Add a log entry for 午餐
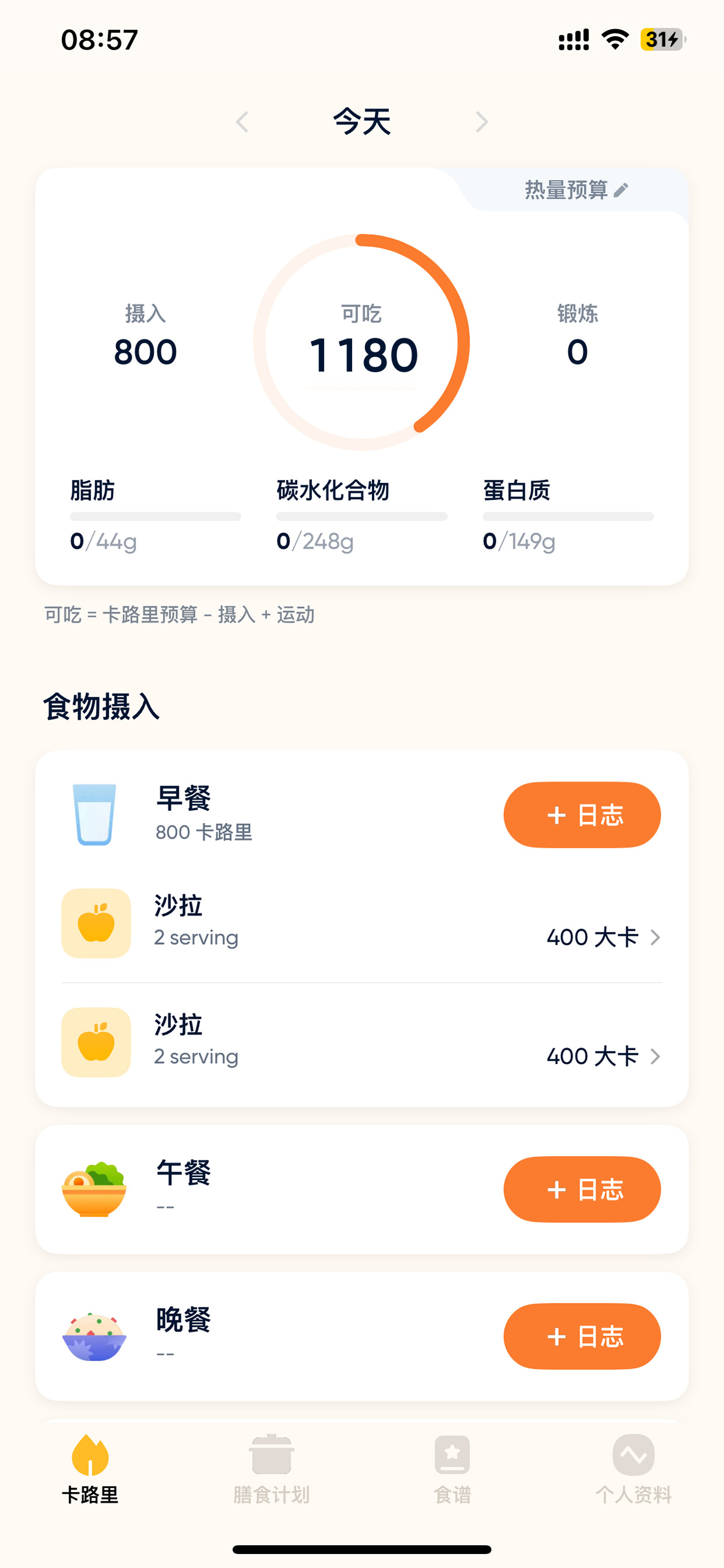The image size is (724, 1568). [x=582, y=1189]
